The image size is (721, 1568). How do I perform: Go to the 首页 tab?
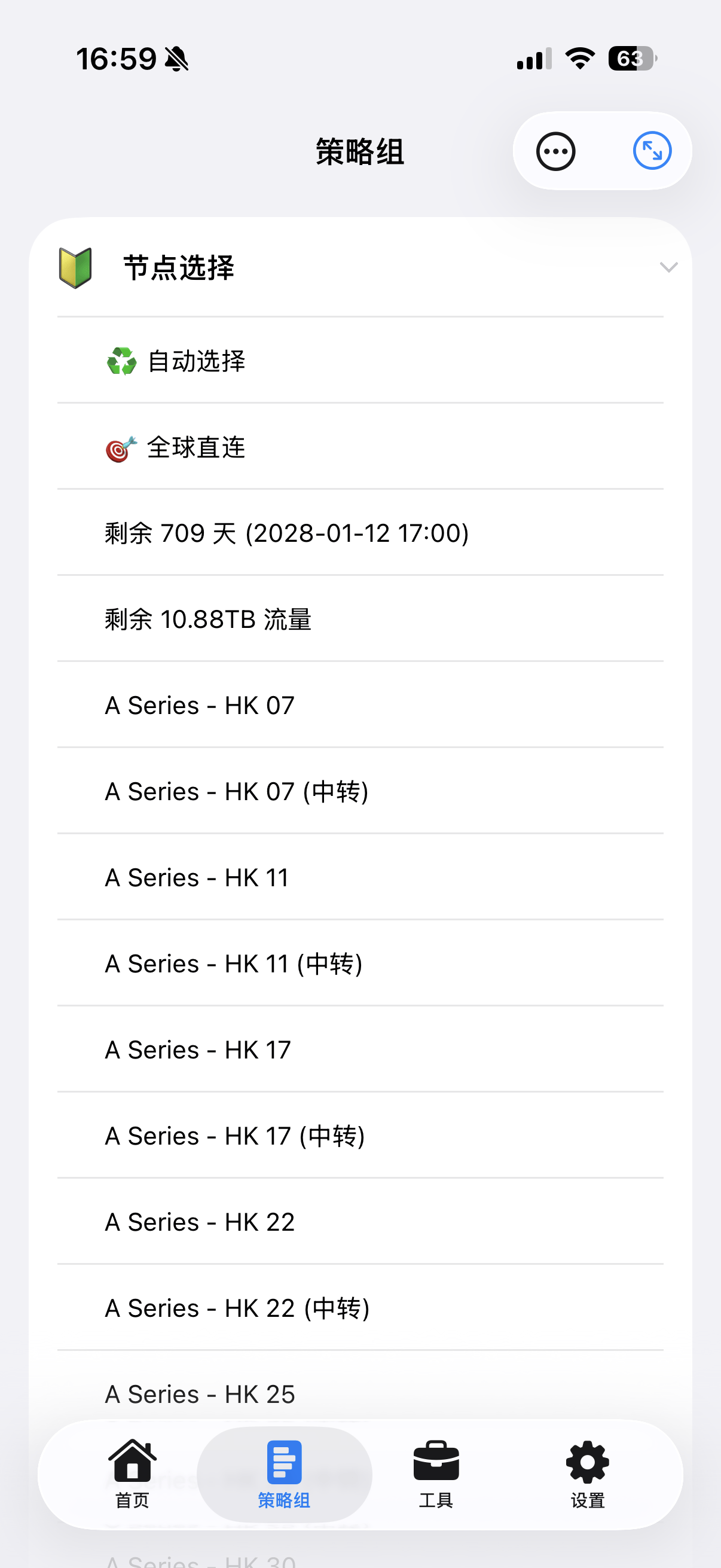[x=132, y=1473]
